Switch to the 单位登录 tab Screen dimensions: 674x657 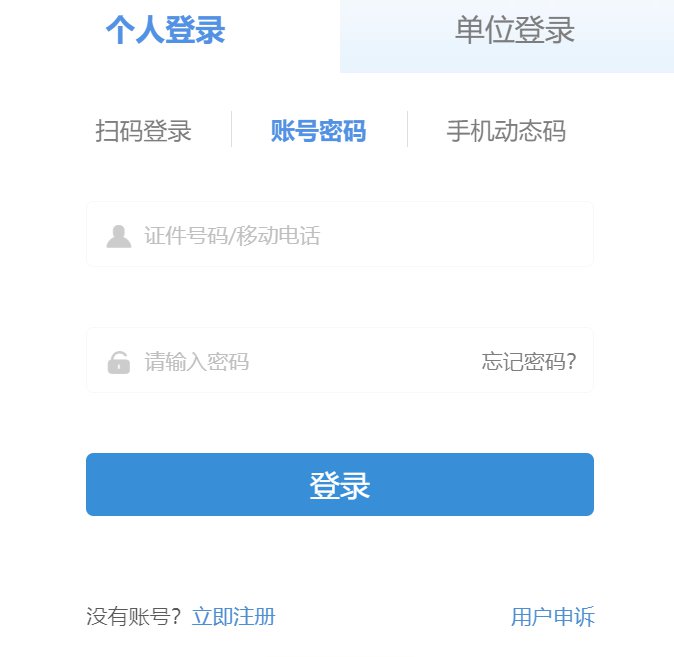point(514,31)
